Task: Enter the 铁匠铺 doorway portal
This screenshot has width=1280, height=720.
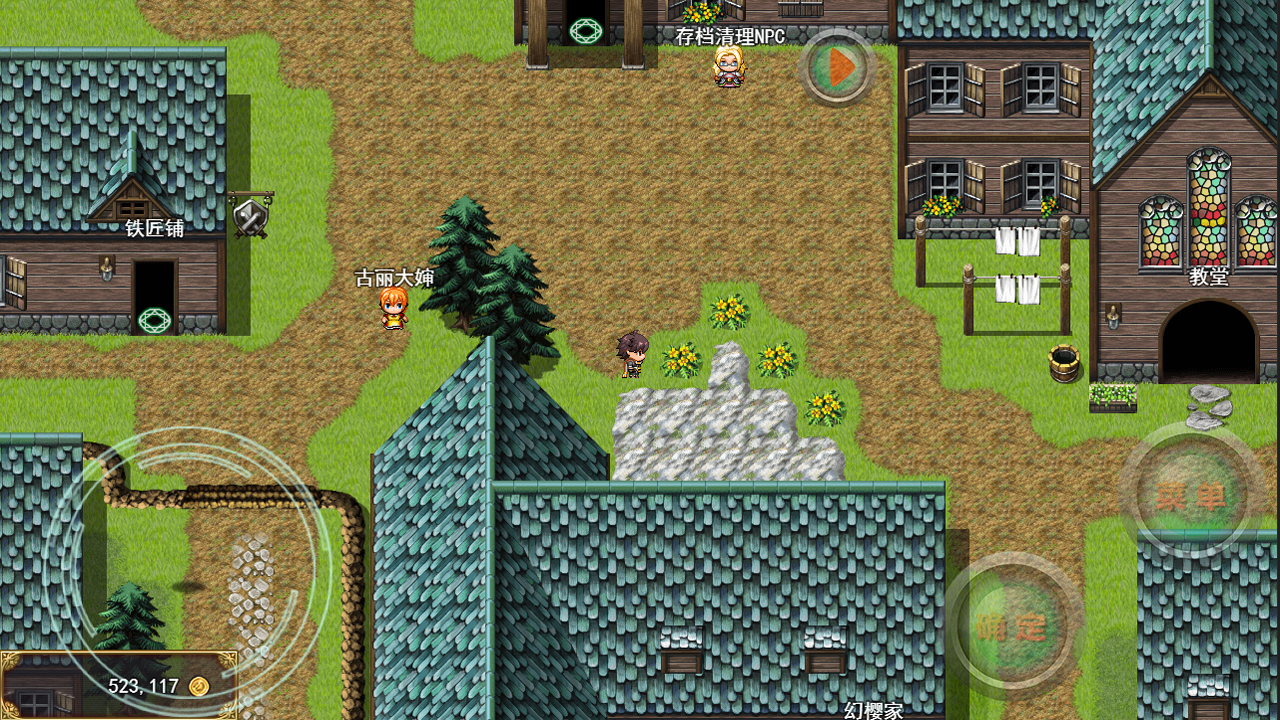Action: click(154, 318)
